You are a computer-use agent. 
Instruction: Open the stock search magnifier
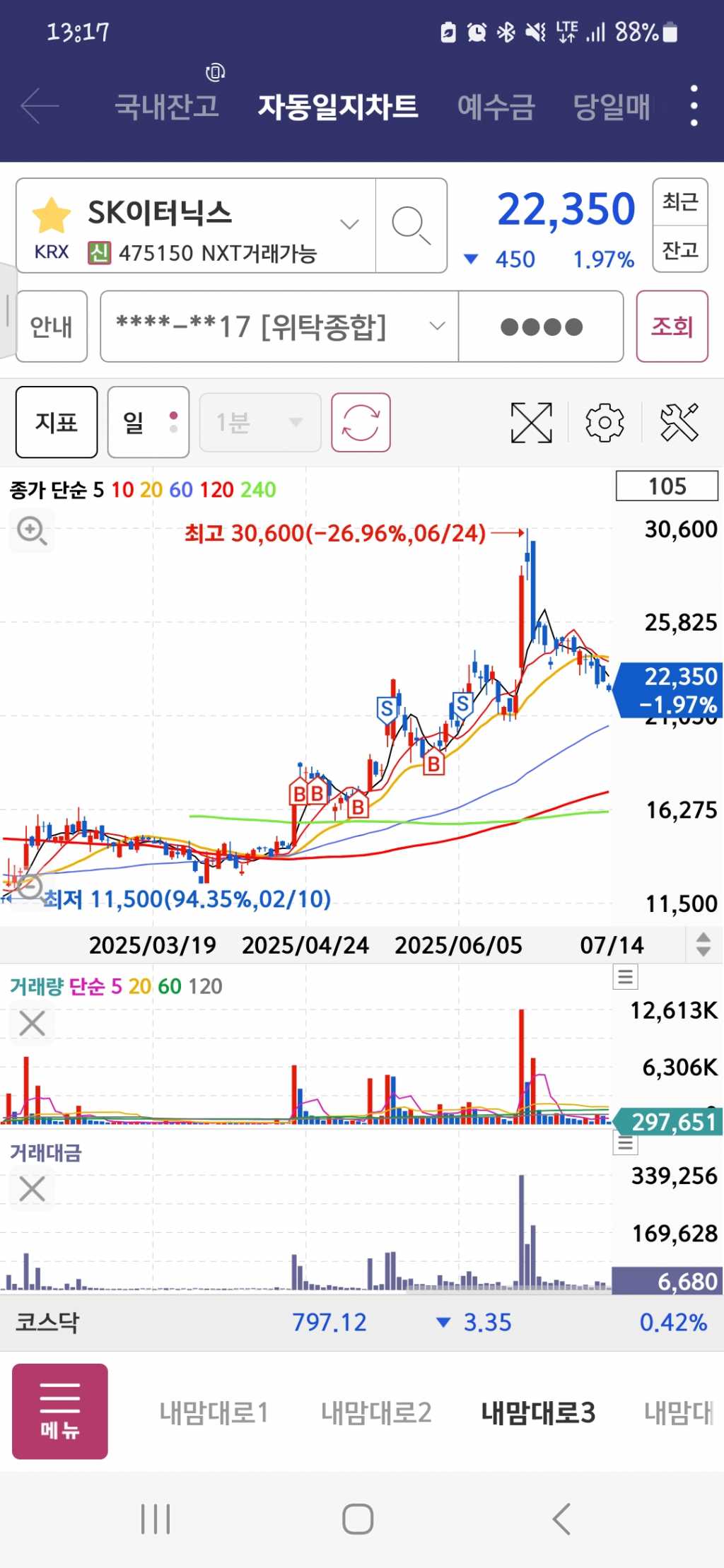coord(411,226)
